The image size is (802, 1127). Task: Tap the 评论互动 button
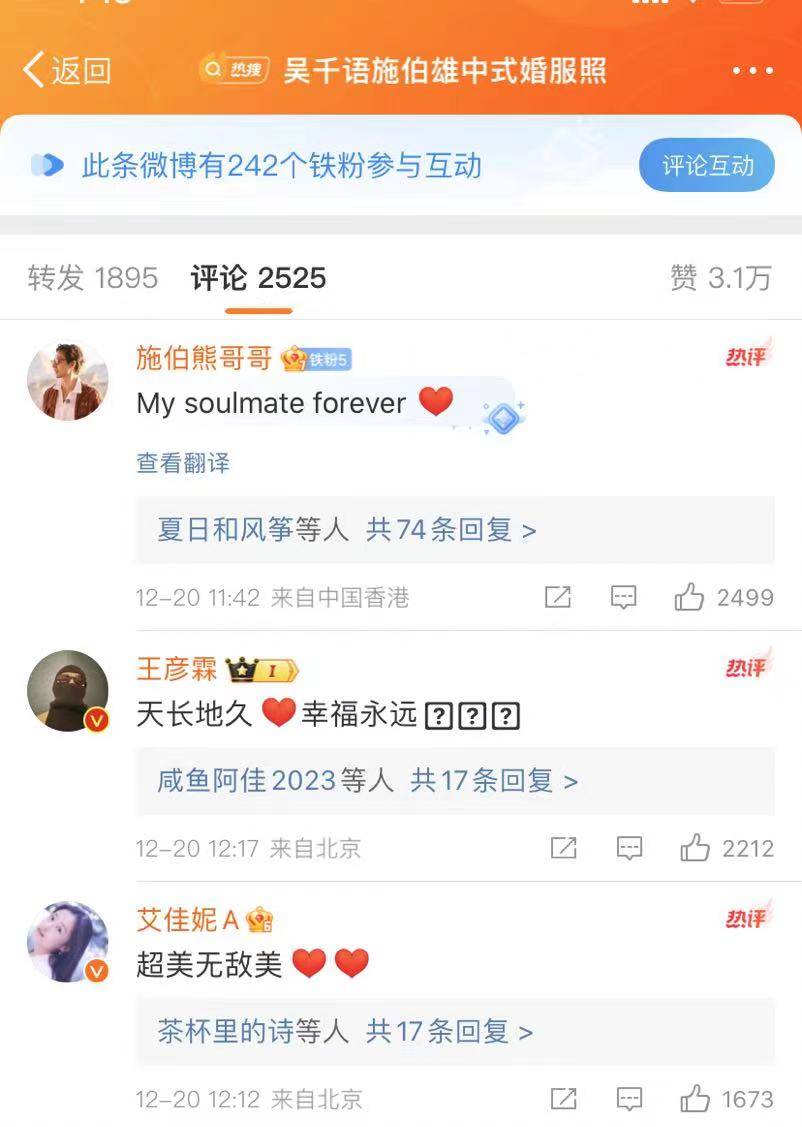coord(707,166)
